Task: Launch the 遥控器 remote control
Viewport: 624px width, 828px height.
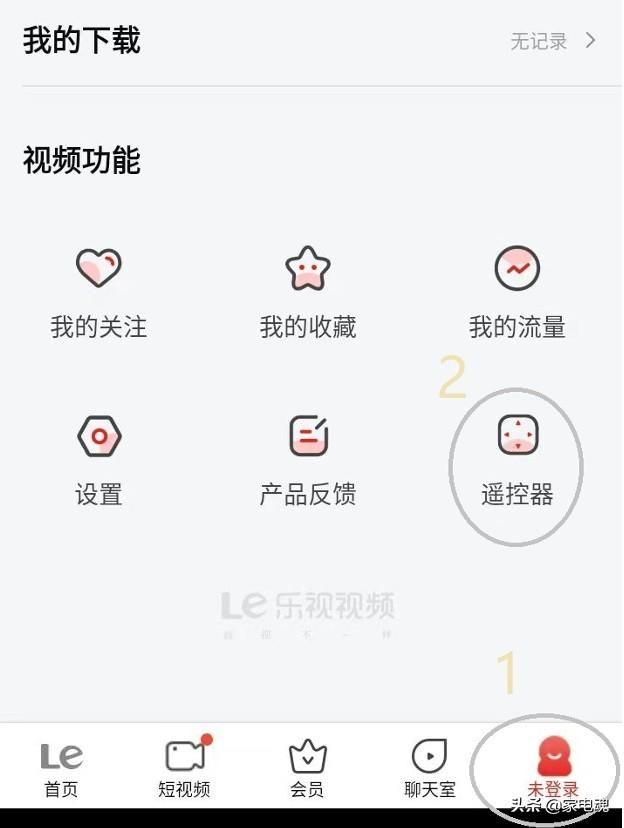Action: tap(517, 458)
